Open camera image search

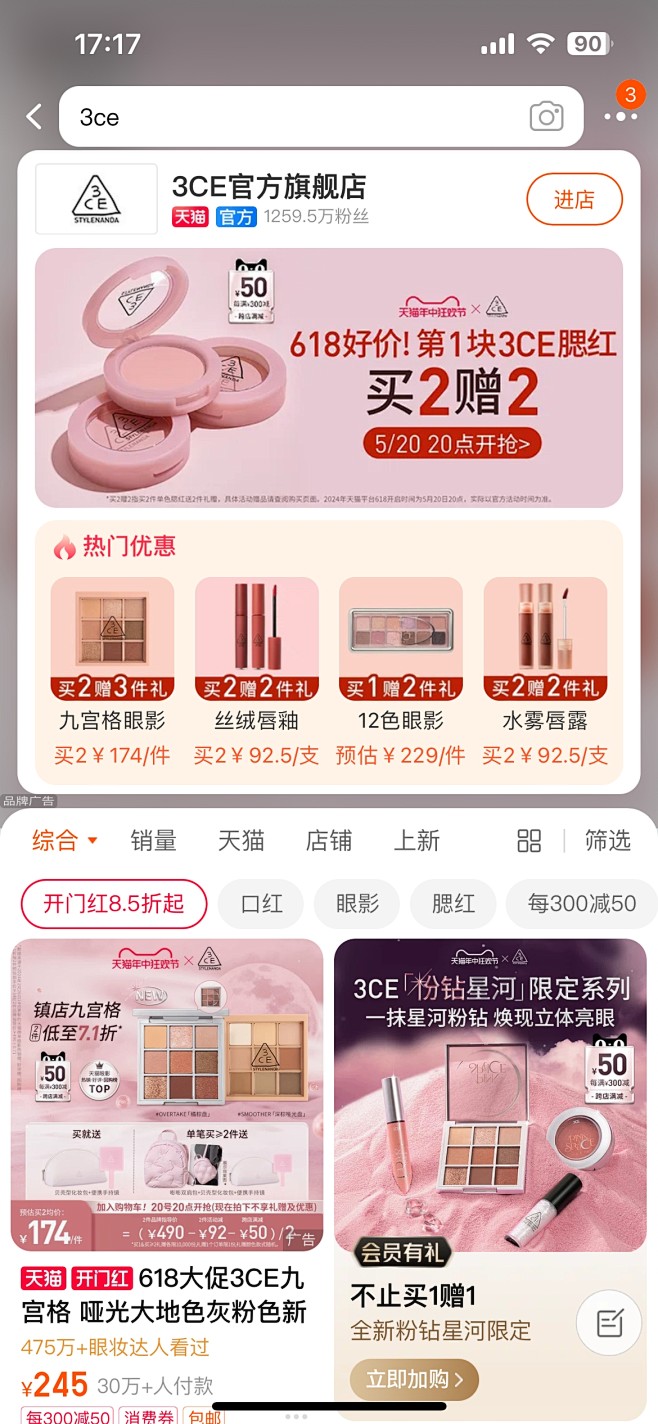(x=546, y=117)
